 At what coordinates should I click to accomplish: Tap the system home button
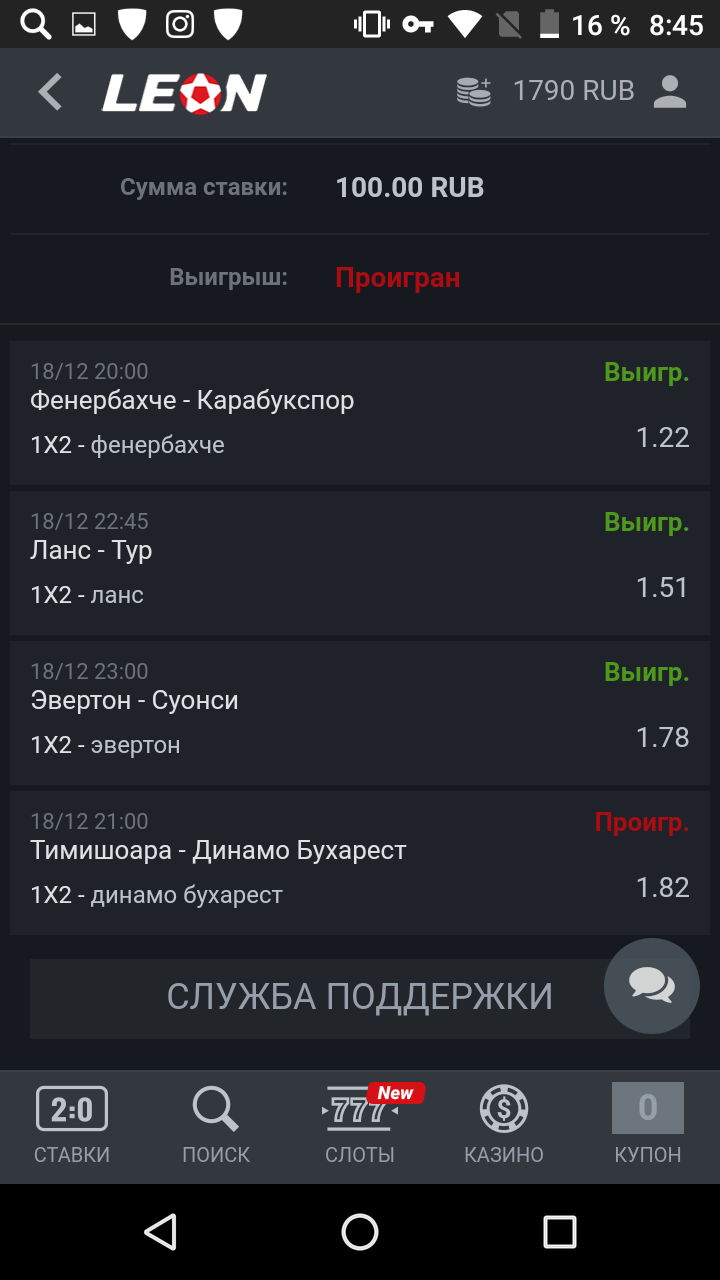click(x=360, y=1232)
